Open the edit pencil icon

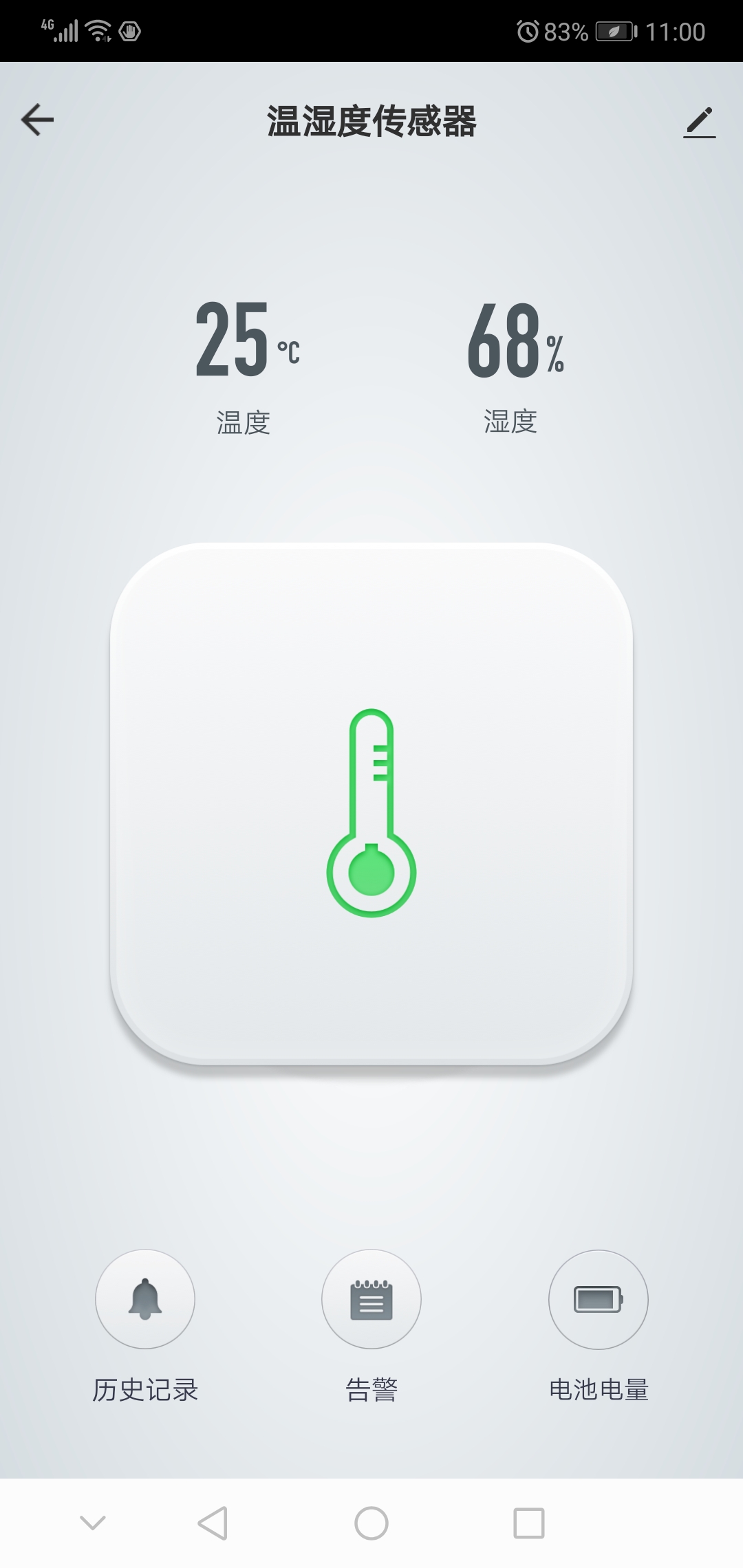tap(700, 122)
